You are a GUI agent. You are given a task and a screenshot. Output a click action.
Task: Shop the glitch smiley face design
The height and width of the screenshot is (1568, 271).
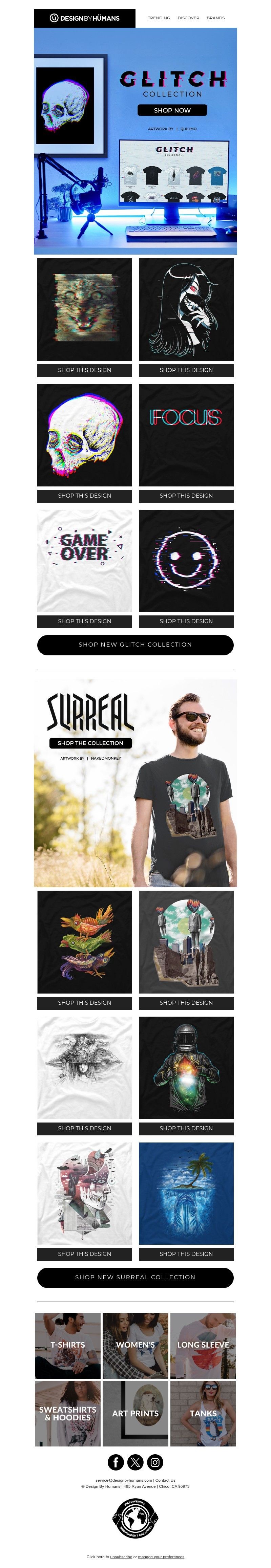point(186,621)
